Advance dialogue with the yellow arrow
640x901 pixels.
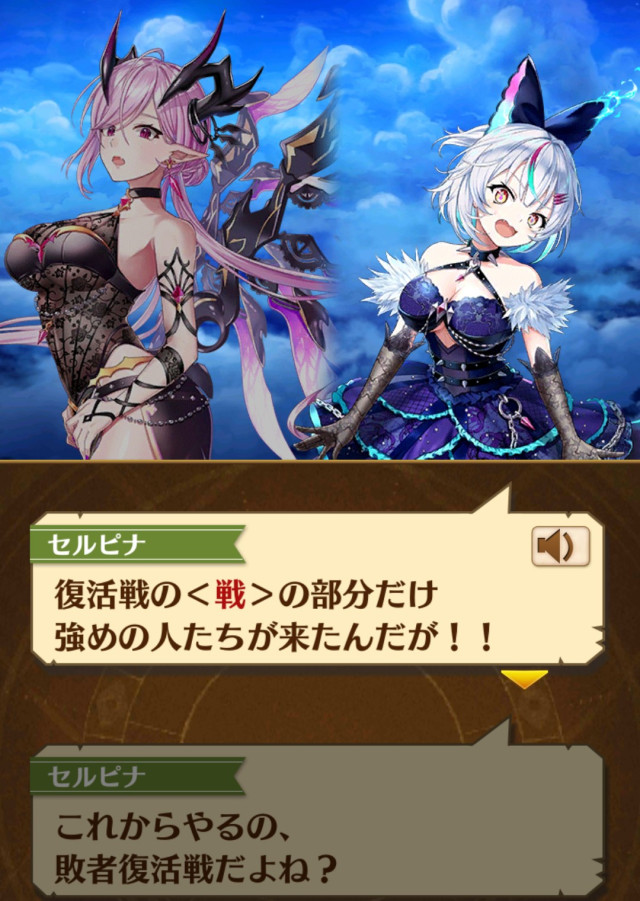pyautogui.click(x=524, y=679)
